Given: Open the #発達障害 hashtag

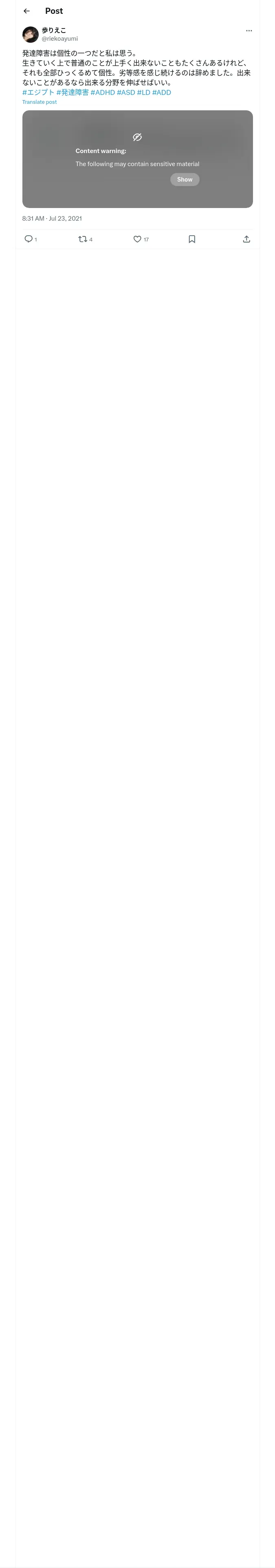Looking at the screenshot, I should [x=73, y=92].
